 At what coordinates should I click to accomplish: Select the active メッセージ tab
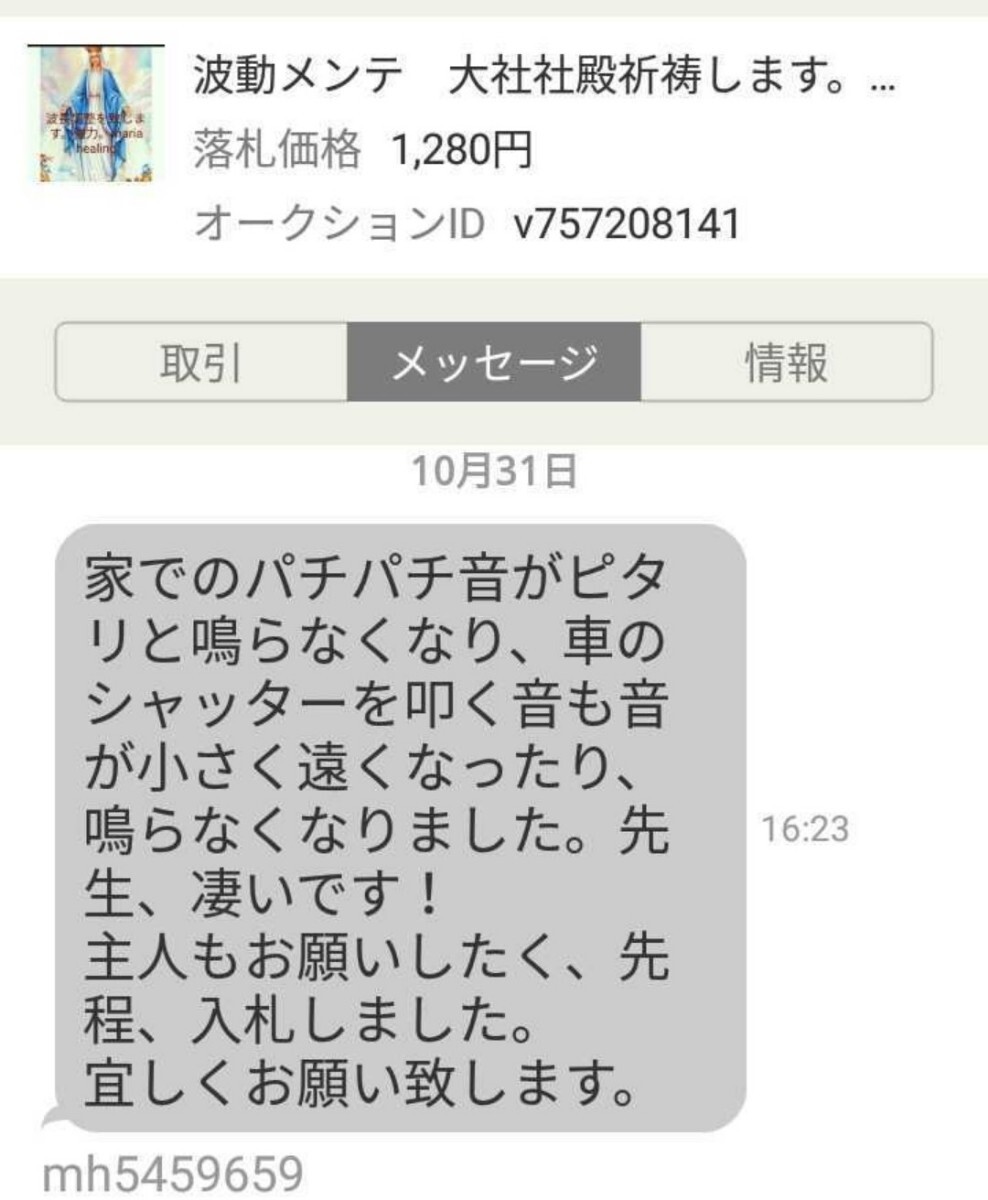(x=494, y=363)
